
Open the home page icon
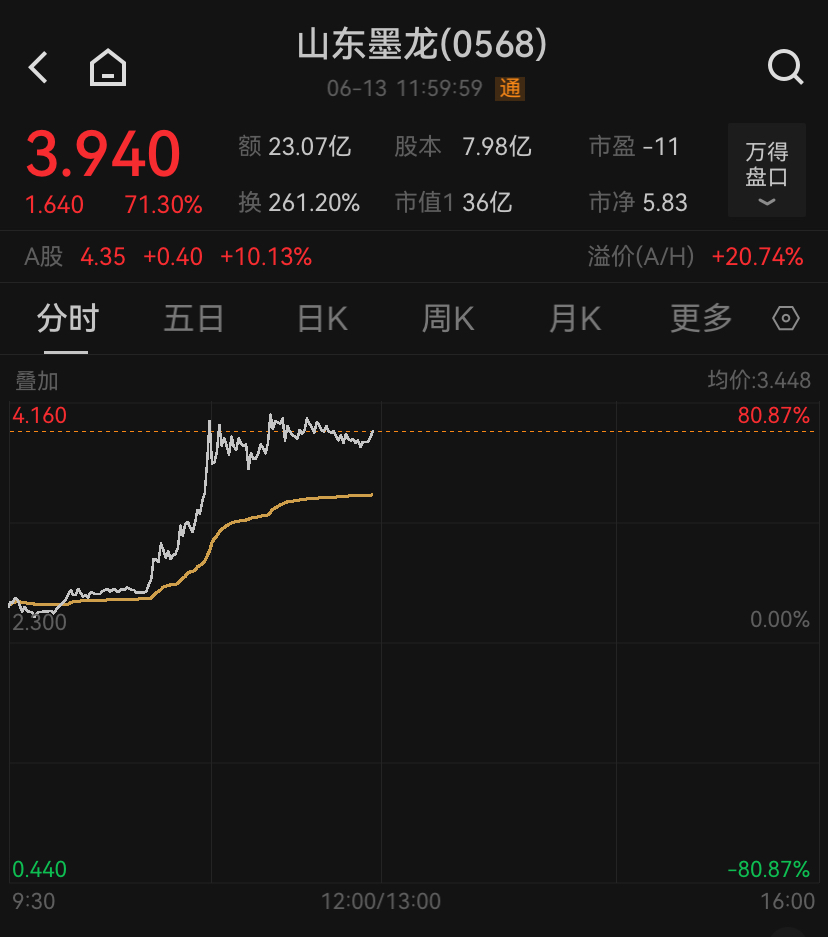[108, 68]
